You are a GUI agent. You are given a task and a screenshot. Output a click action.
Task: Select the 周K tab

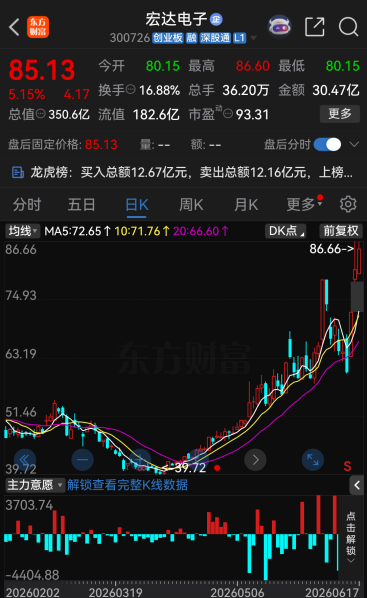[x=191, y=205]
